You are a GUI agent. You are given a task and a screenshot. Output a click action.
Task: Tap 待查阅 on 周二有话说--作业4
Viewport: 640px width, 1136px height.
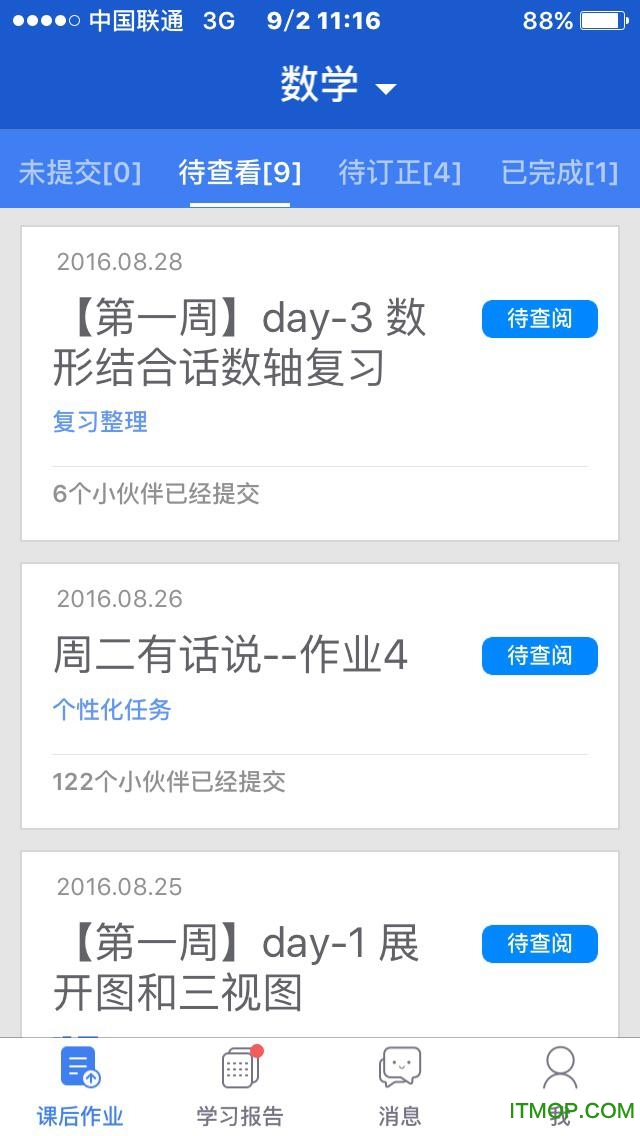[540, 656]
